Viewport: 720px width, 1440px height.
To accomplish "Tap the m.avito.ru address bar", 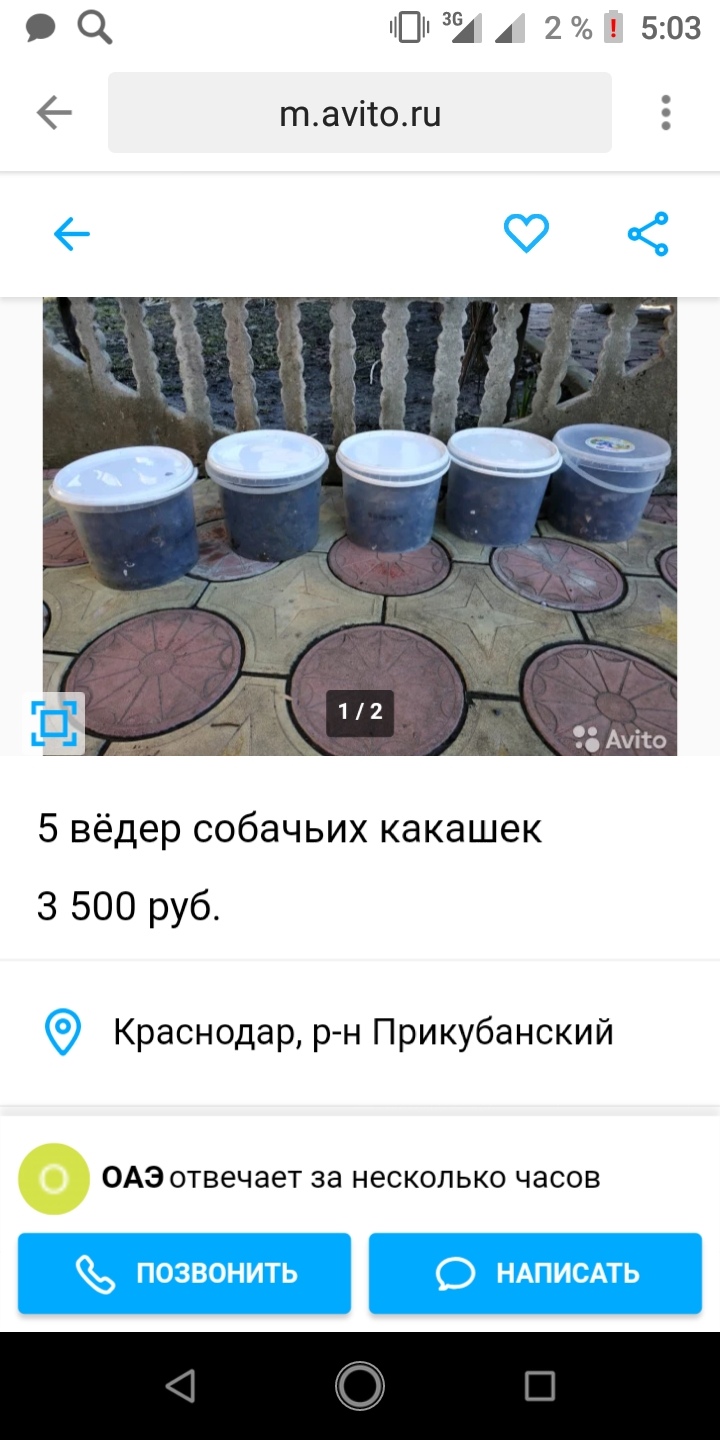I will click(360, 113).
